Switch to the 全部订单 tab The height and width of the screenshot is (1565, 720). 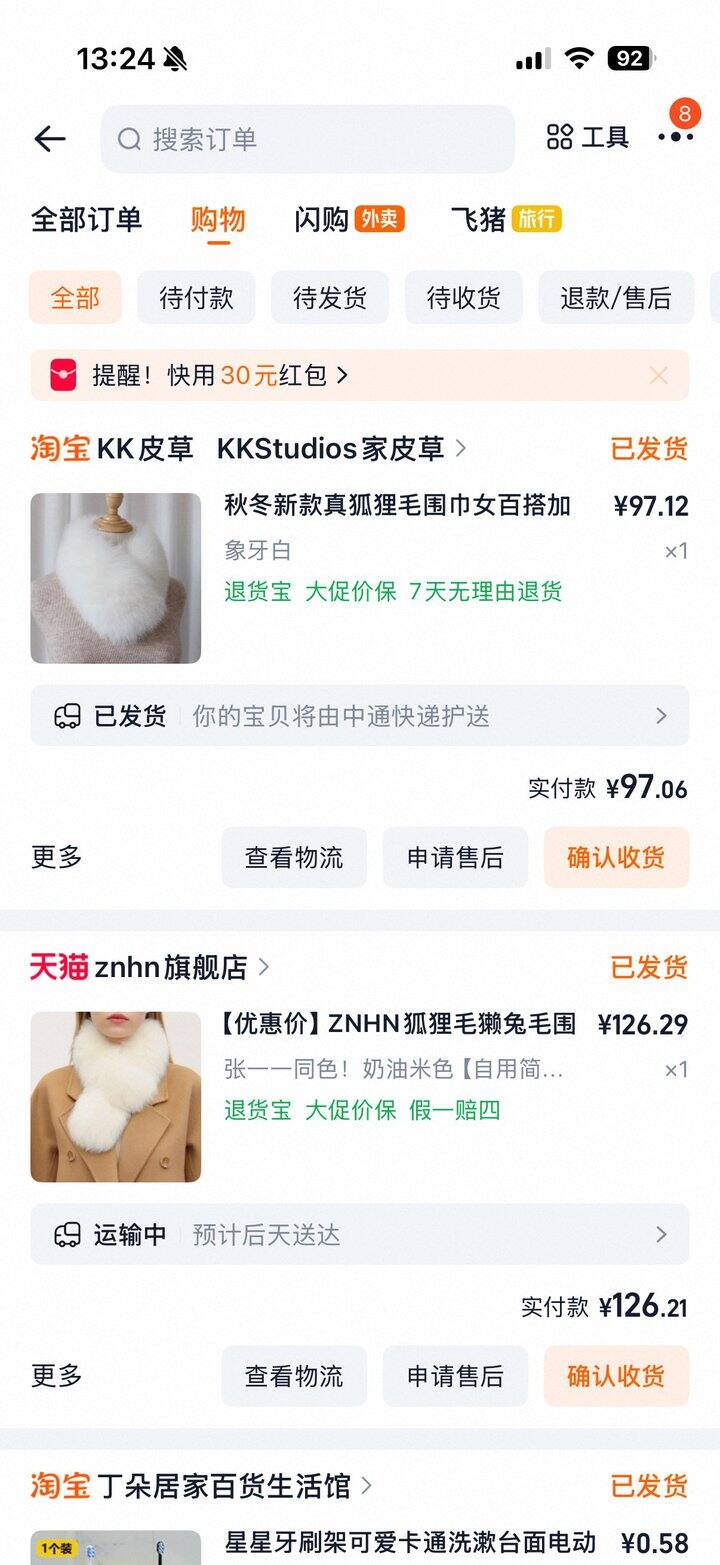pos(87,219)
